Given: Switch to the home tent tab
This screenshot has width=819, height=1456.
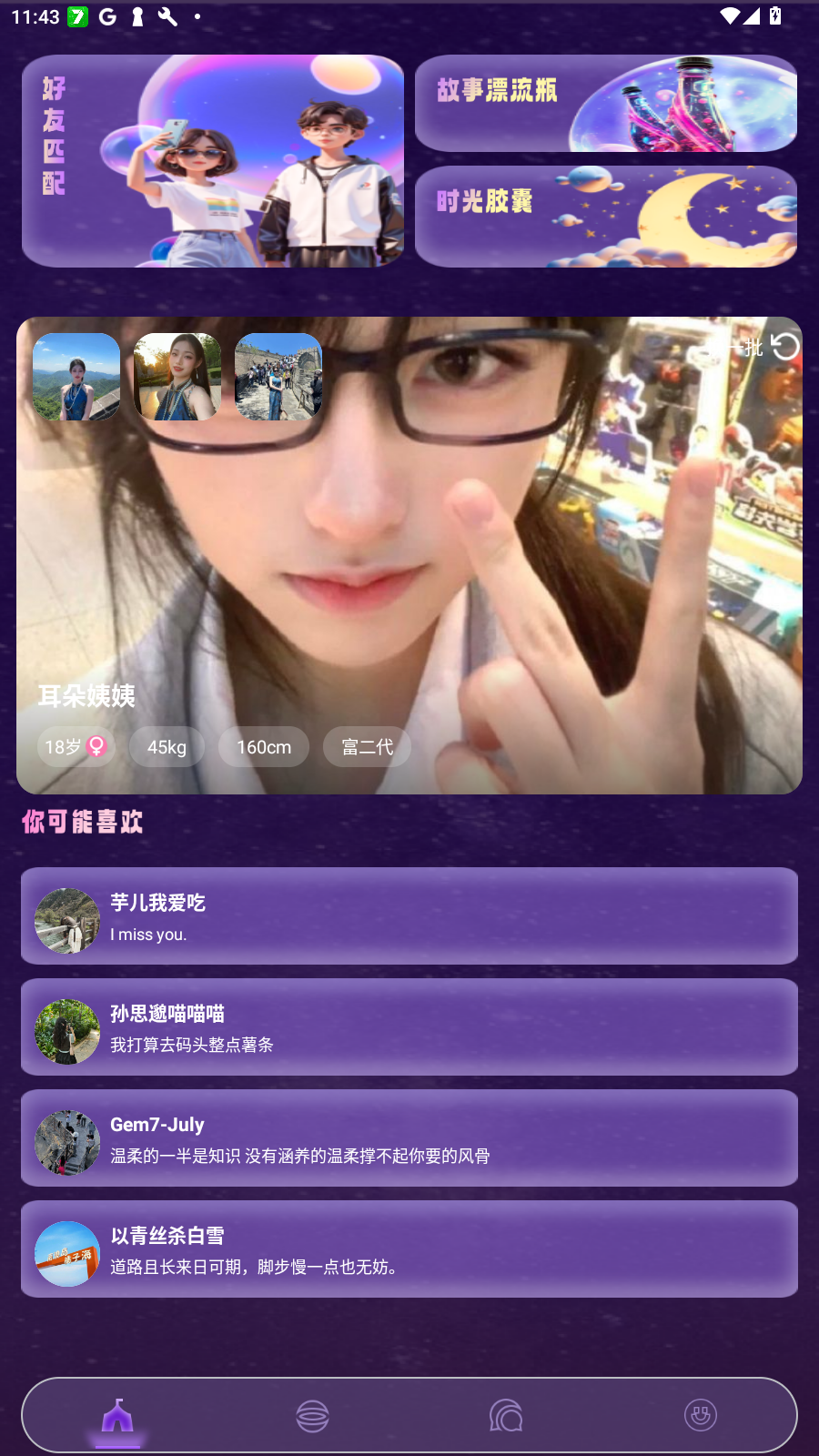Looking at the screenshot, I should click(117, 1416).
